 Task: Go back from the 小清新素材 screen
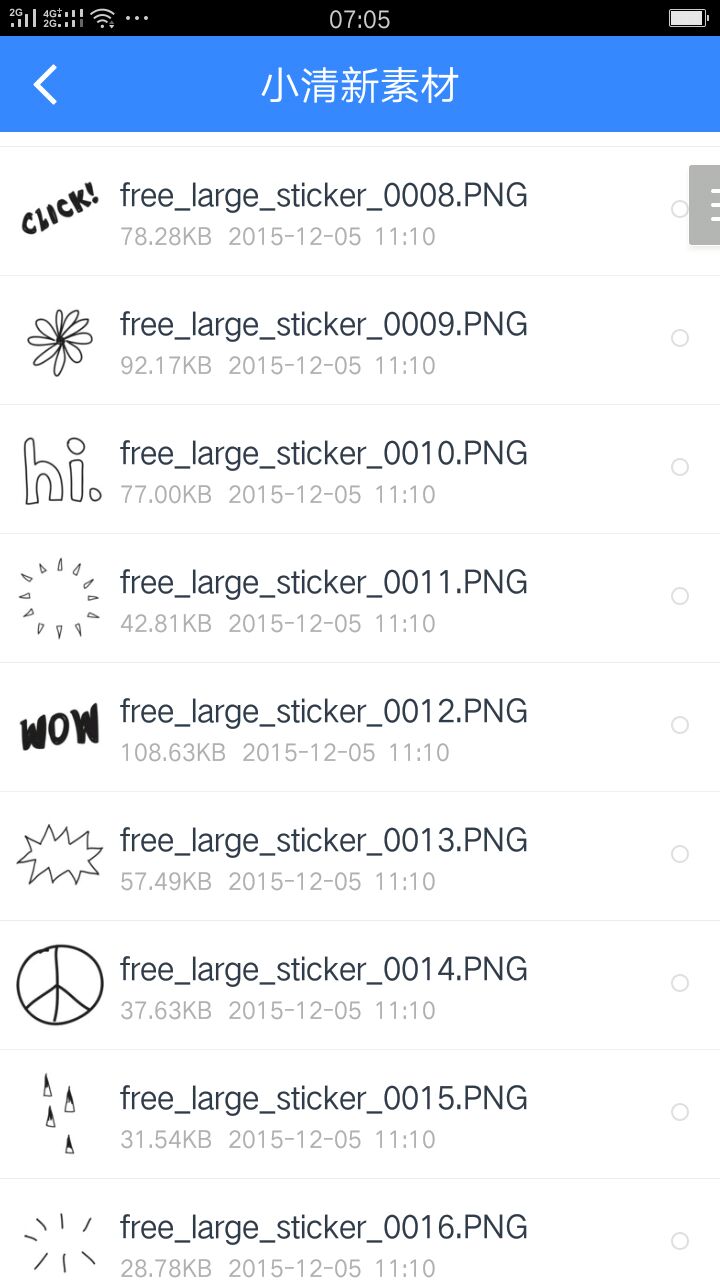[x=46, y=85]
